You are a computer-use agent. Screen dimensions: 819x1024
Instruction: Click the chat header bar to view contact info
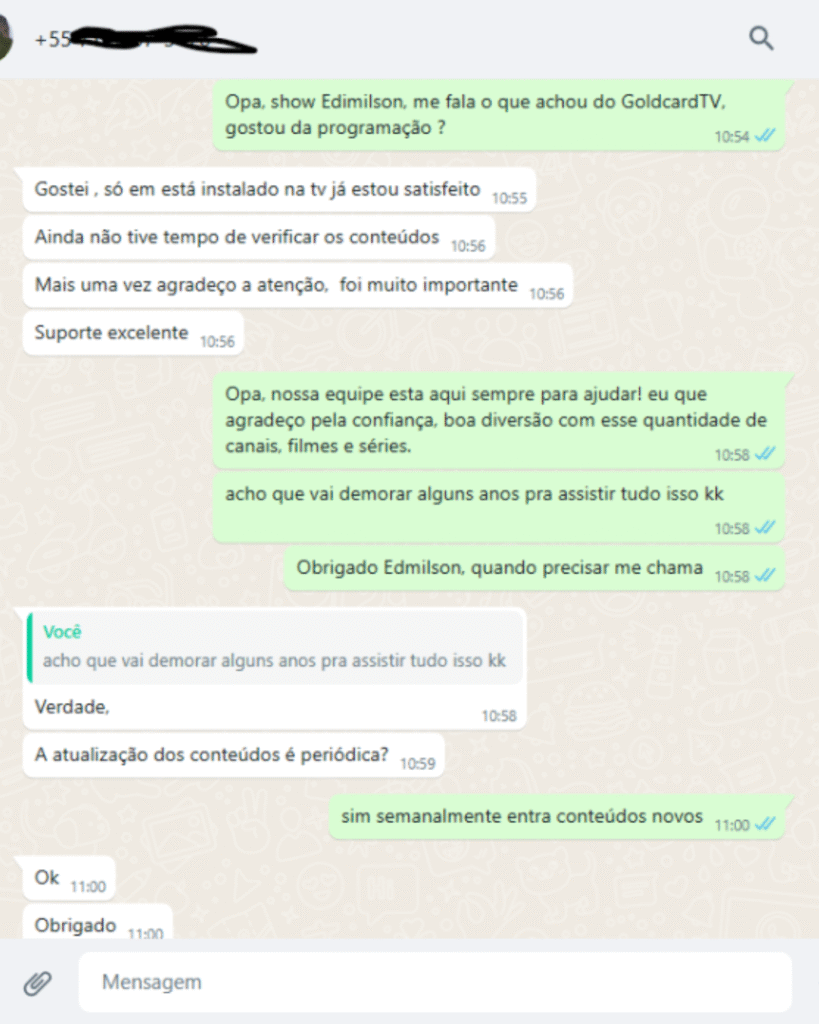click(x=400, y=38)
